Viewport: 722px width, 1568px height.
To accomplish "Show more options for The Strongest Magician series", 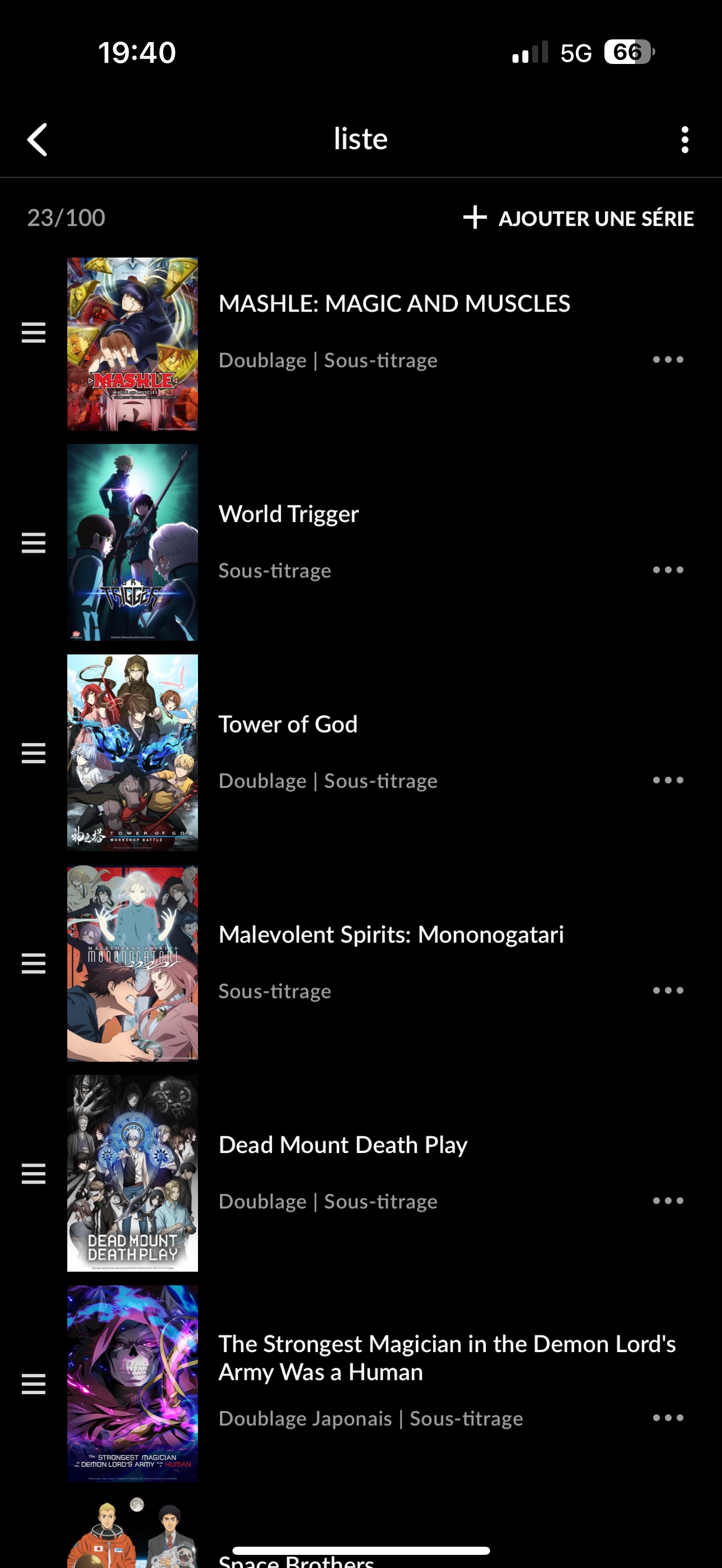I will 668,1418.
